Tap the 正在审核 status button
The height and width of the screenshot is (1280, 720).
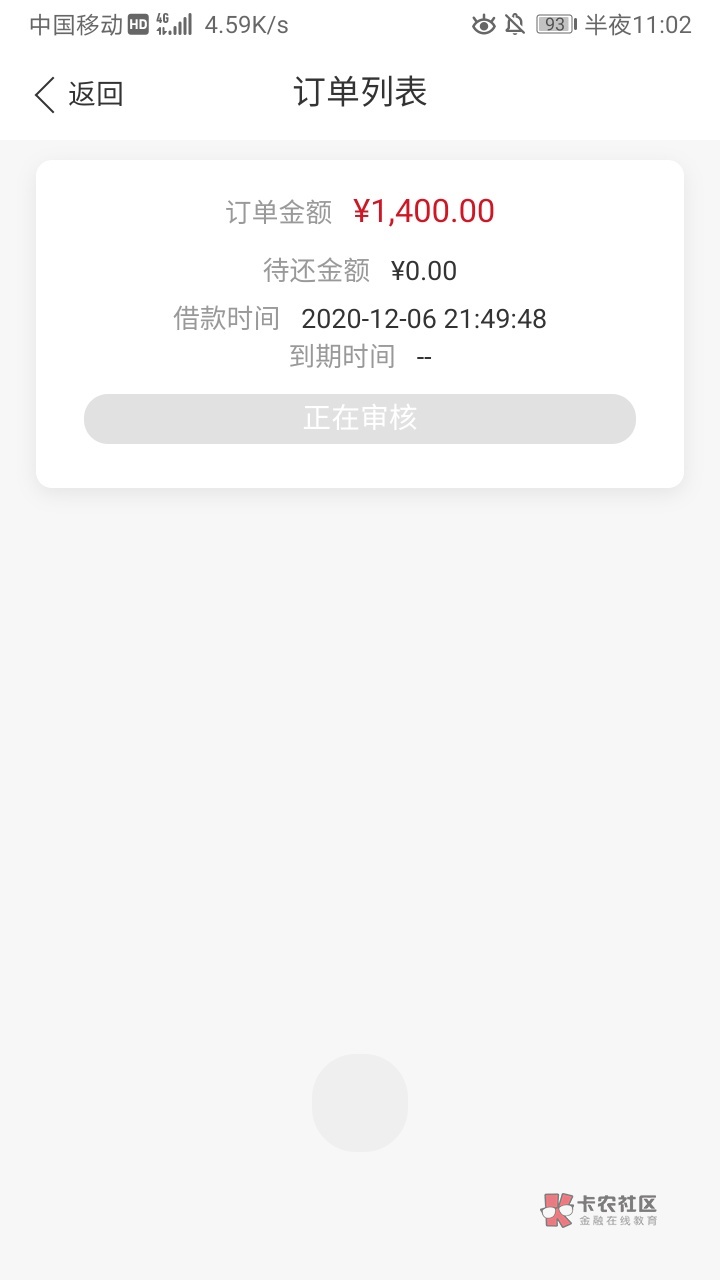tap(360, 419)
